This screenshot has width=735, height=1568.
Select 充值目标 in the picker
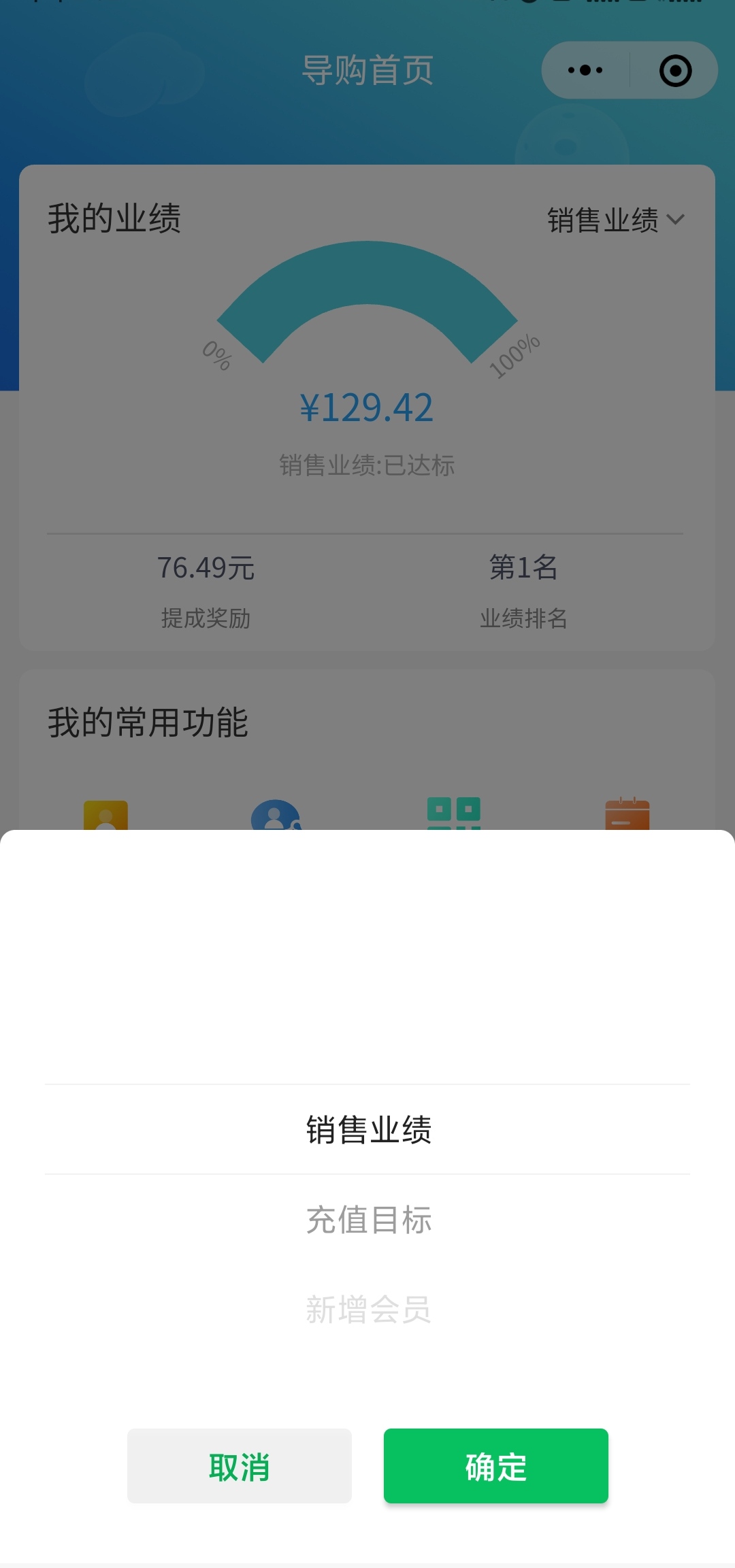point(367,1220)
